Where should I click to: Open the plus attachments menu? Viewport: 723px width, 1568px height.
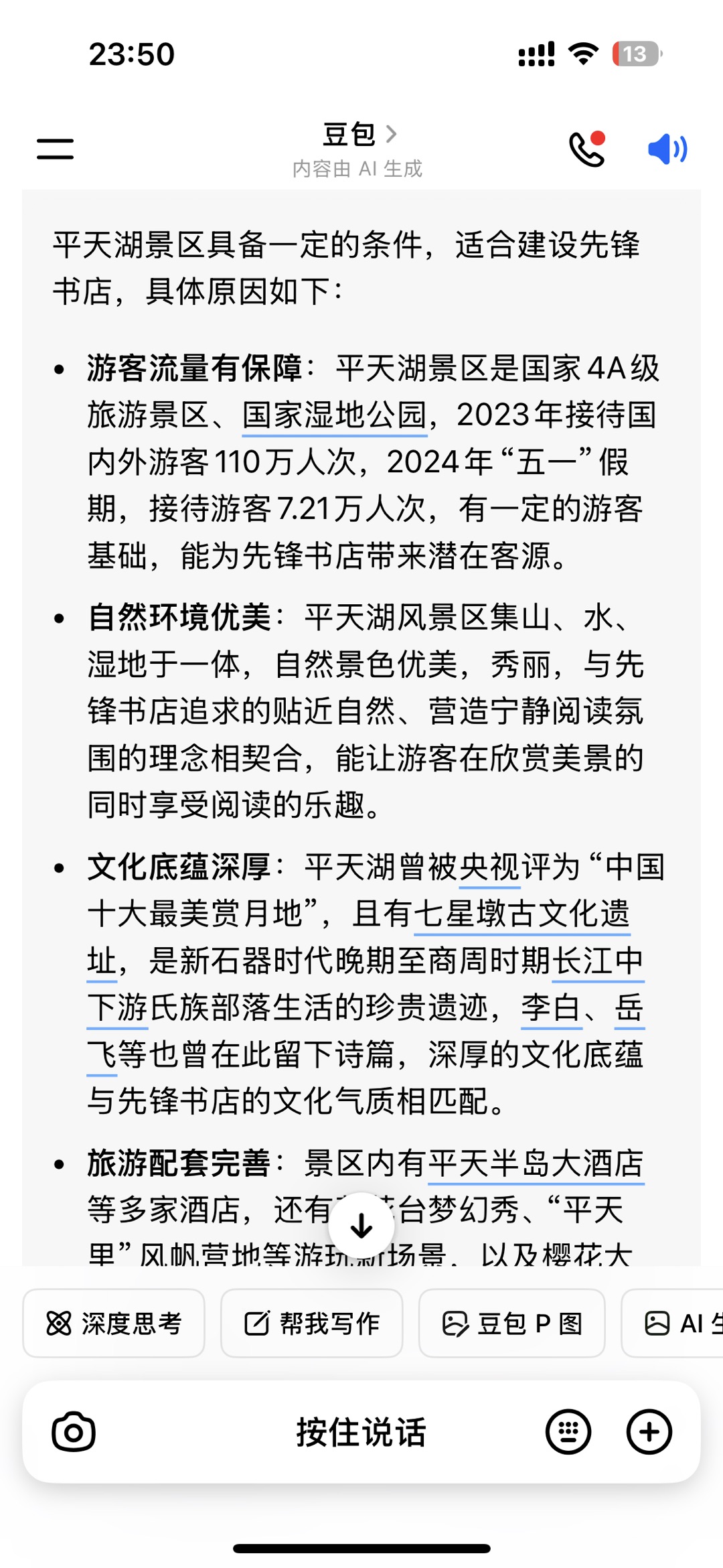click(x=649, y=1432)
